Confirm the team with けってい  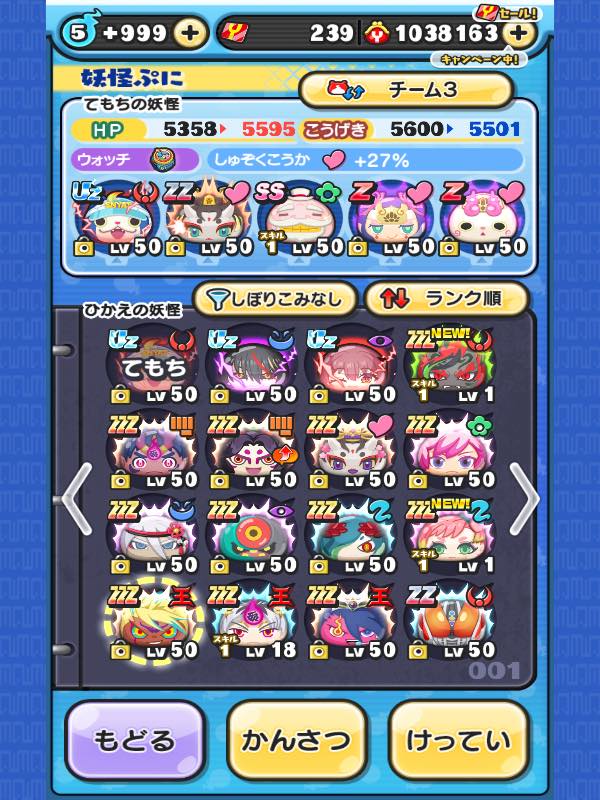pos(458,740)
